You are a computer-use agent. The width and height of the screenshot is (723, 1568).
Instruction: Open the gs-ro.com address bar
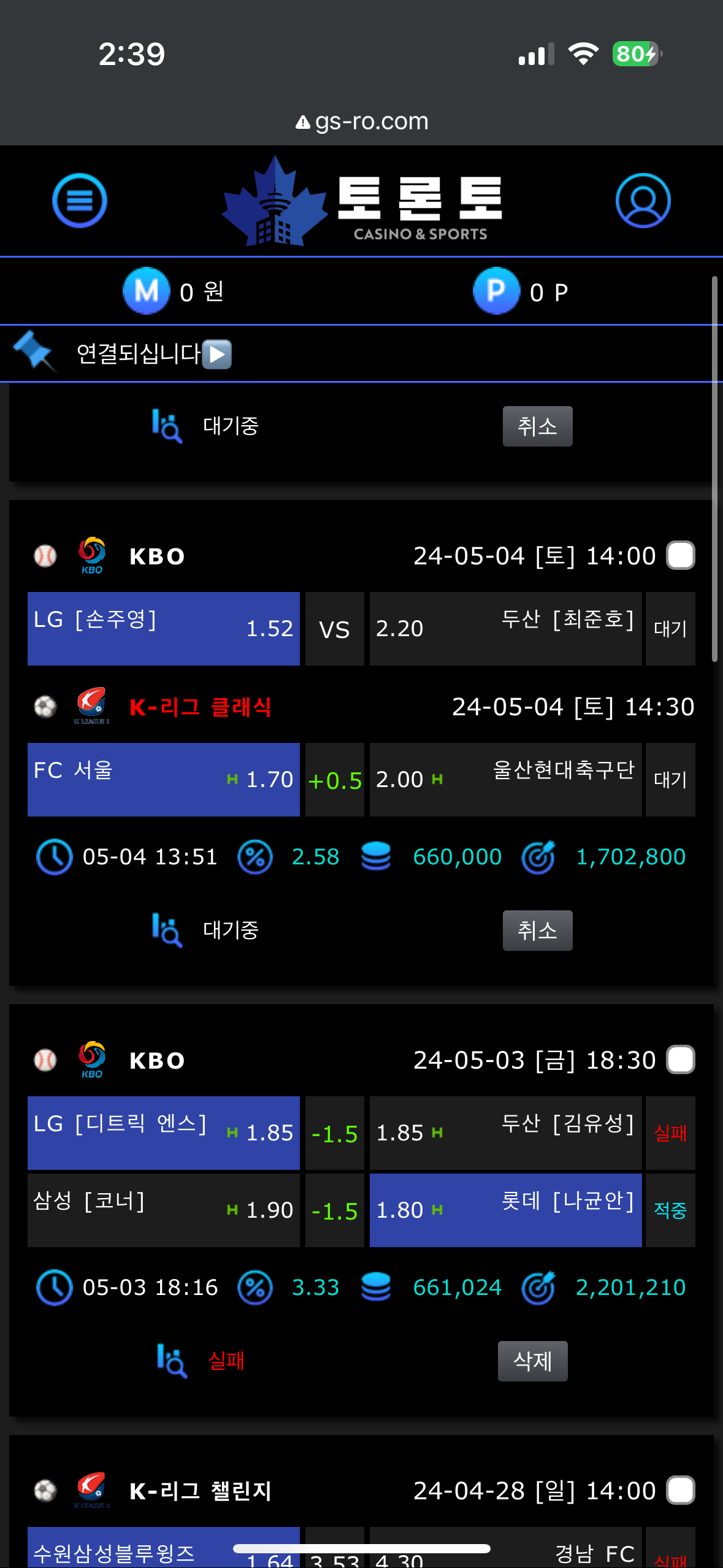tap(362, 121)
